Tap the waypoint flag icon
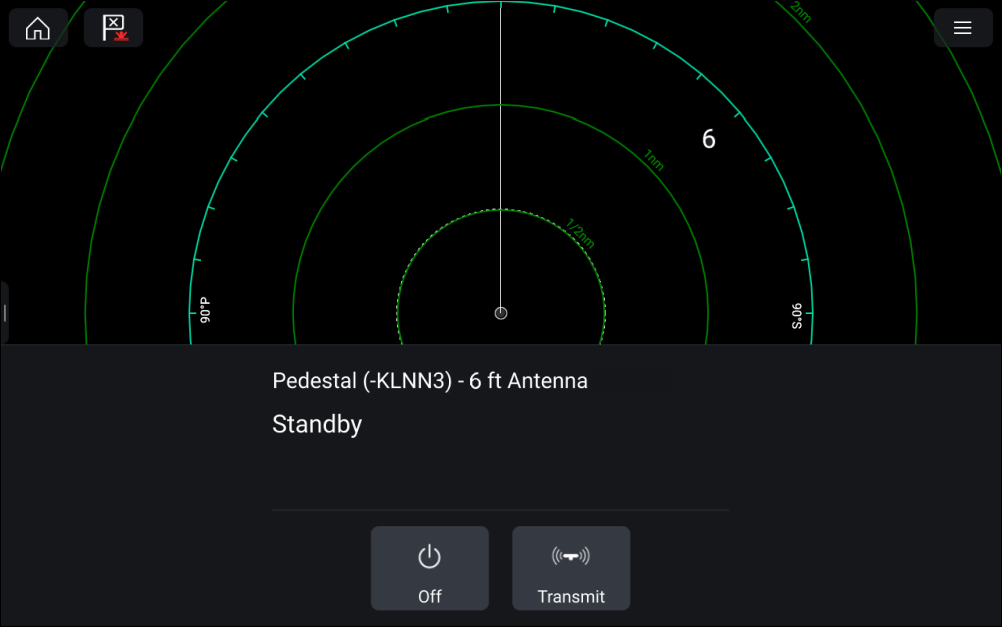Viewport: 1002px width, 627px height. click(113, 28)
